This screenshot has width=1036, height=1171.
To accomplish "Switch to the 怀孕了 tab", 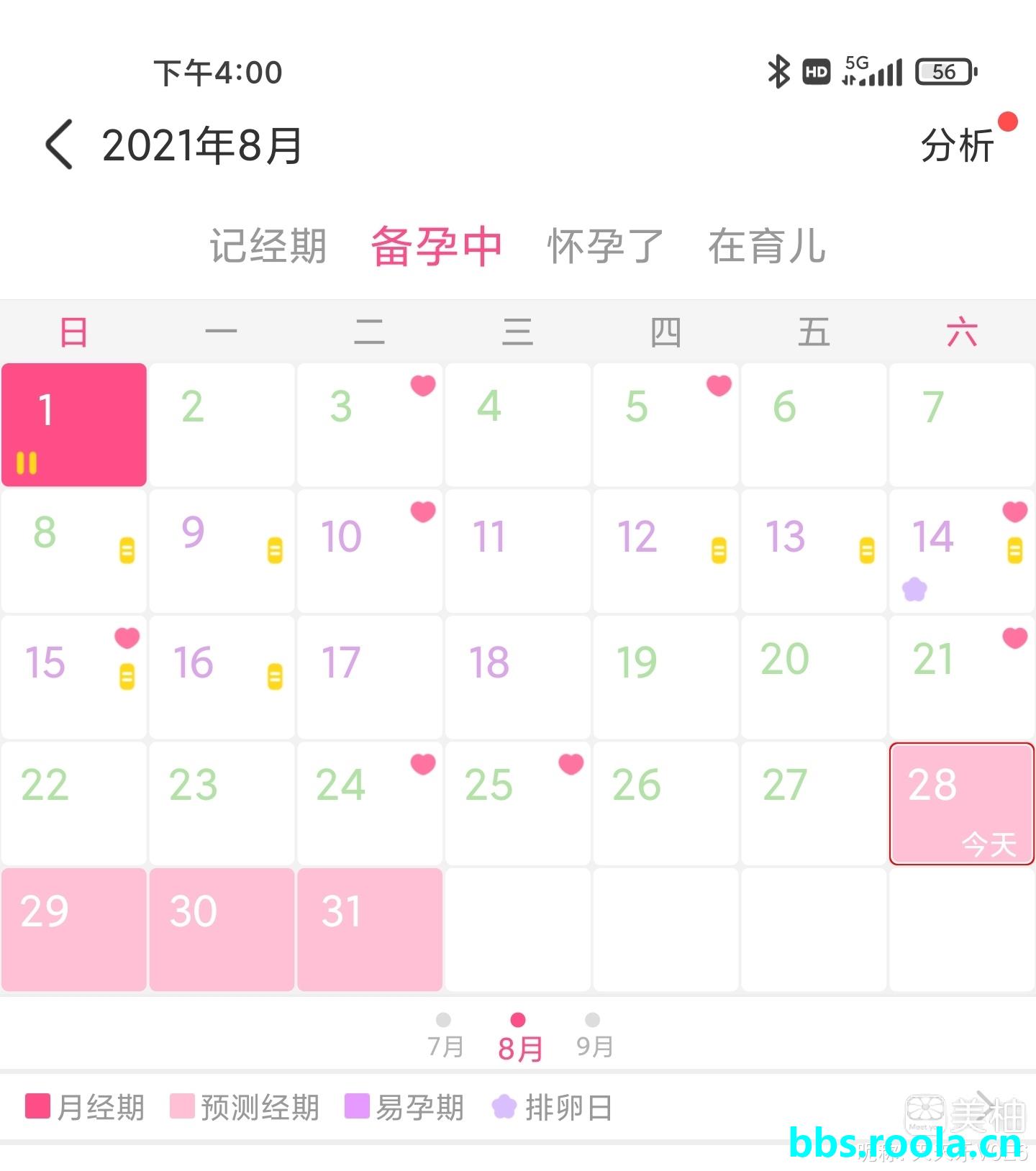I will (604, 246).
